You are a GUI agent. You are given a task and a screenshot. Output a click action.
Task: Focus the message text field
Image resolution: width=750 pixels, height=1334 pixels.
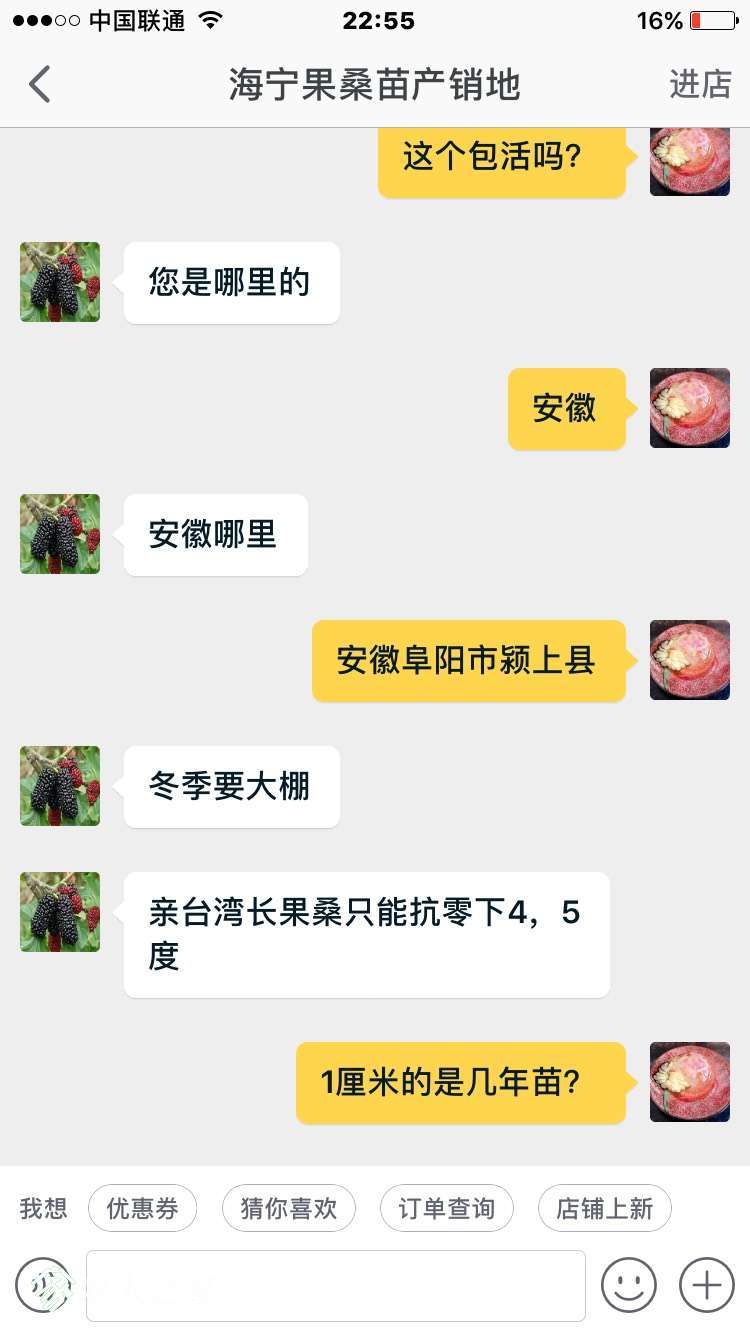336,1285
